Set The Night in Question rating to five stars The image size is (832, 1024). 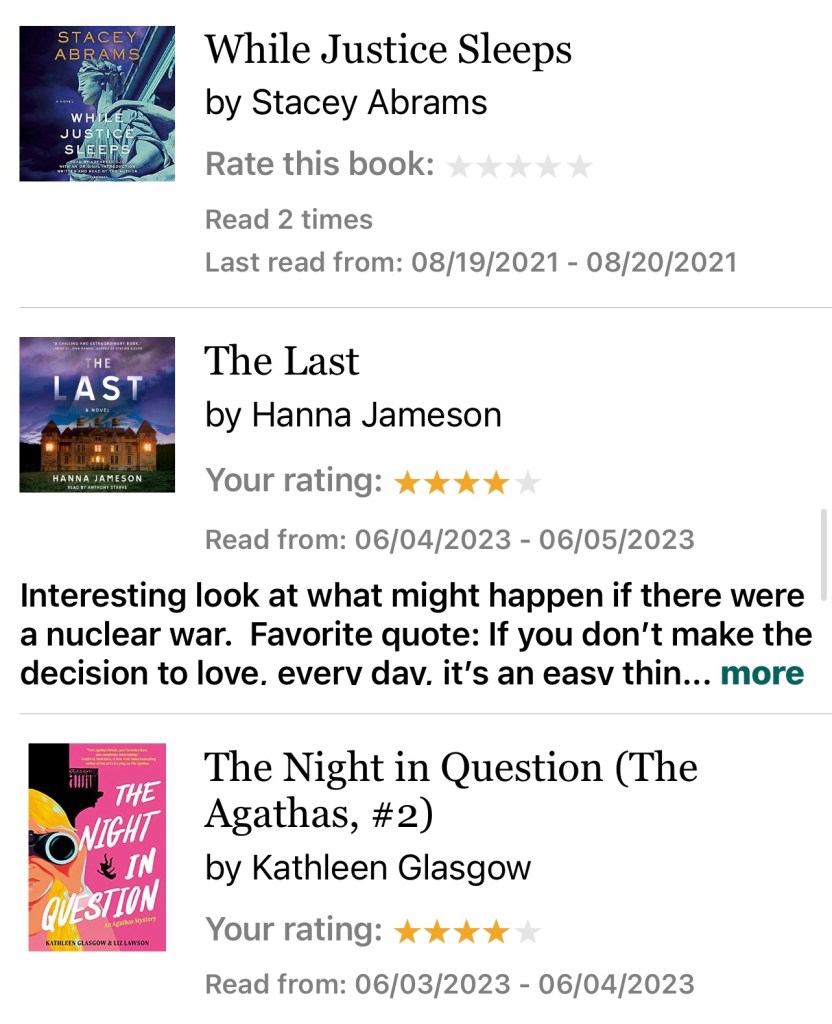(x=527, y=933)
